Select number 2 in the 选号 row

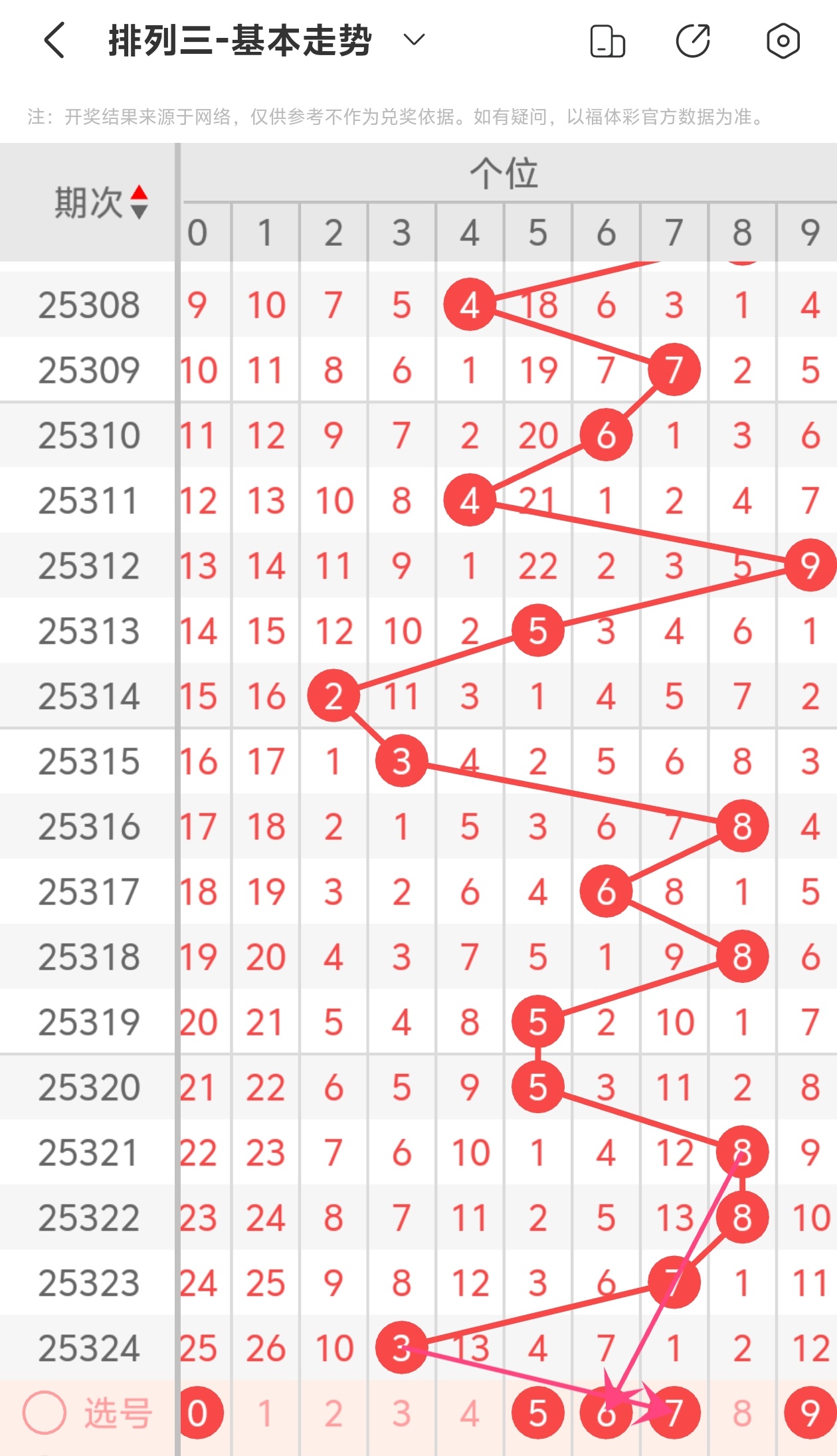333,1413
